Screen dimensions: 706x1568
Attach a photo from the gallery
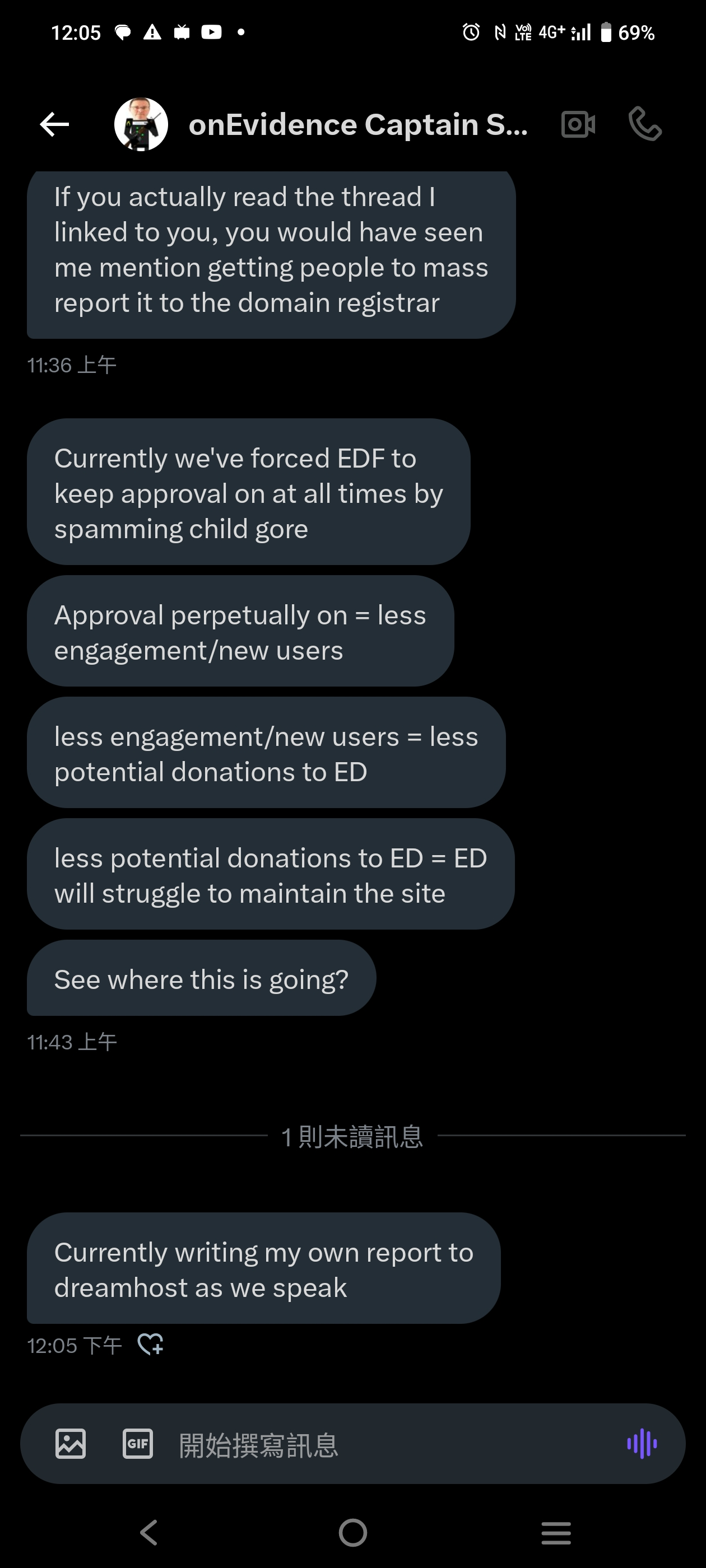(71, 1443)
